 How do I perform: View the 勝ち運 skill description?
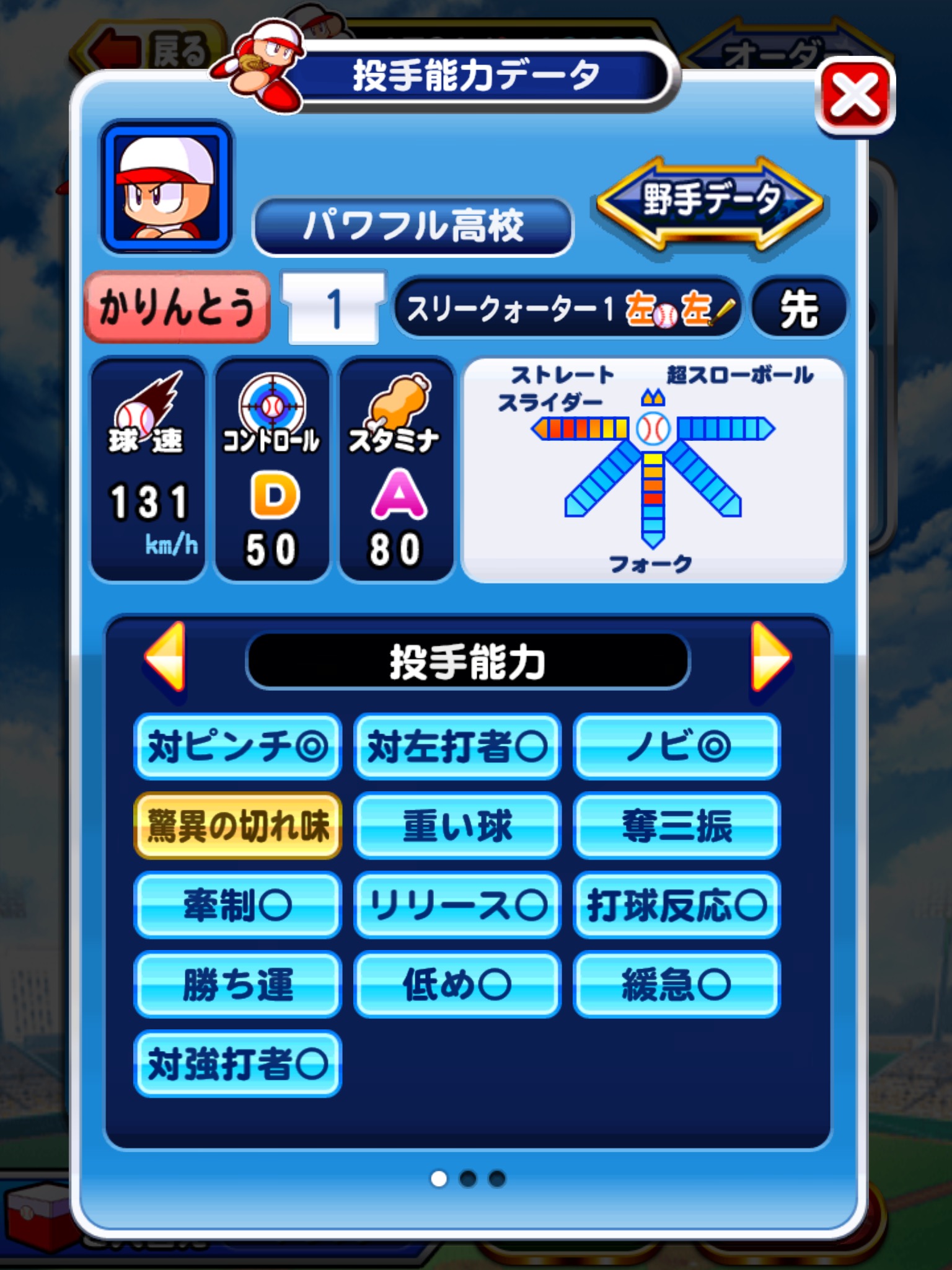point(237,984)
